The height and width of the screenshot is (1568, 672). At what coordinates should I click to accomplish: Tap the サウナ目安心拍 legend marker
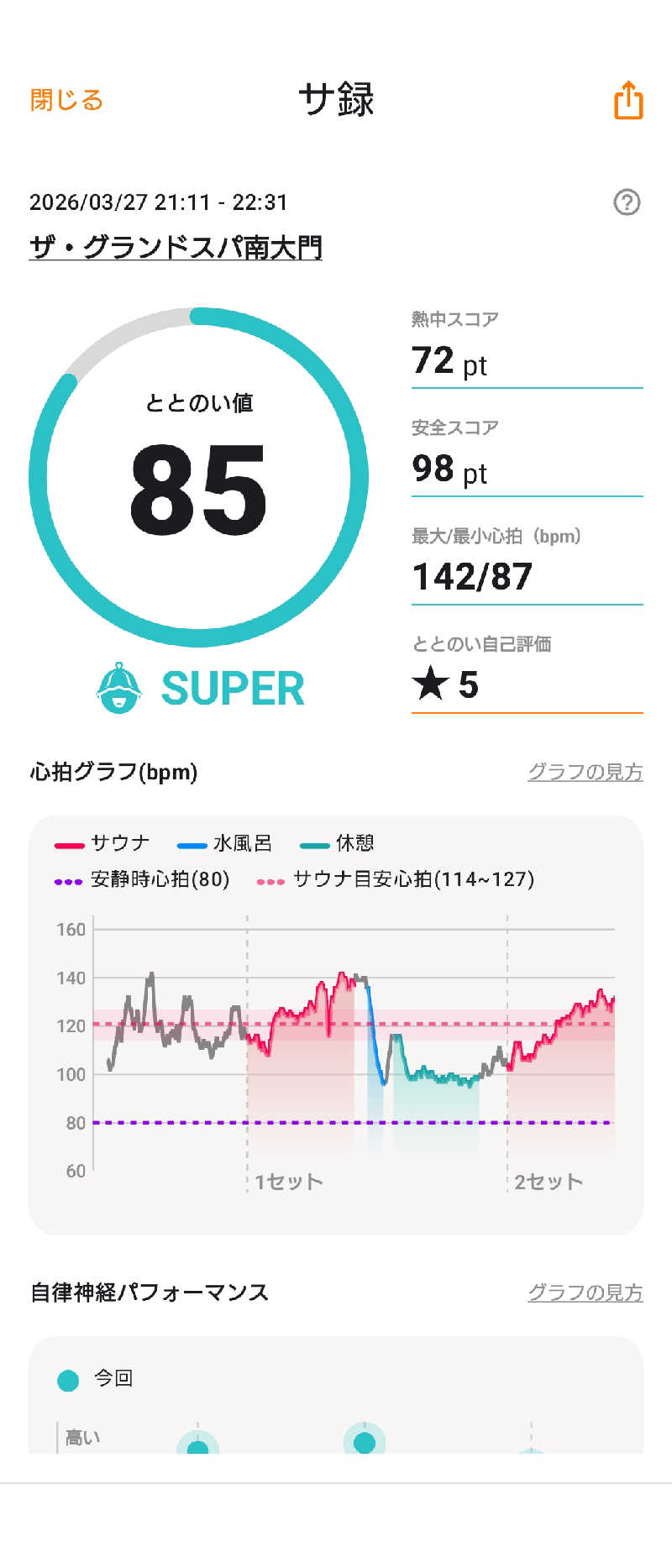[x=273, y=881]
